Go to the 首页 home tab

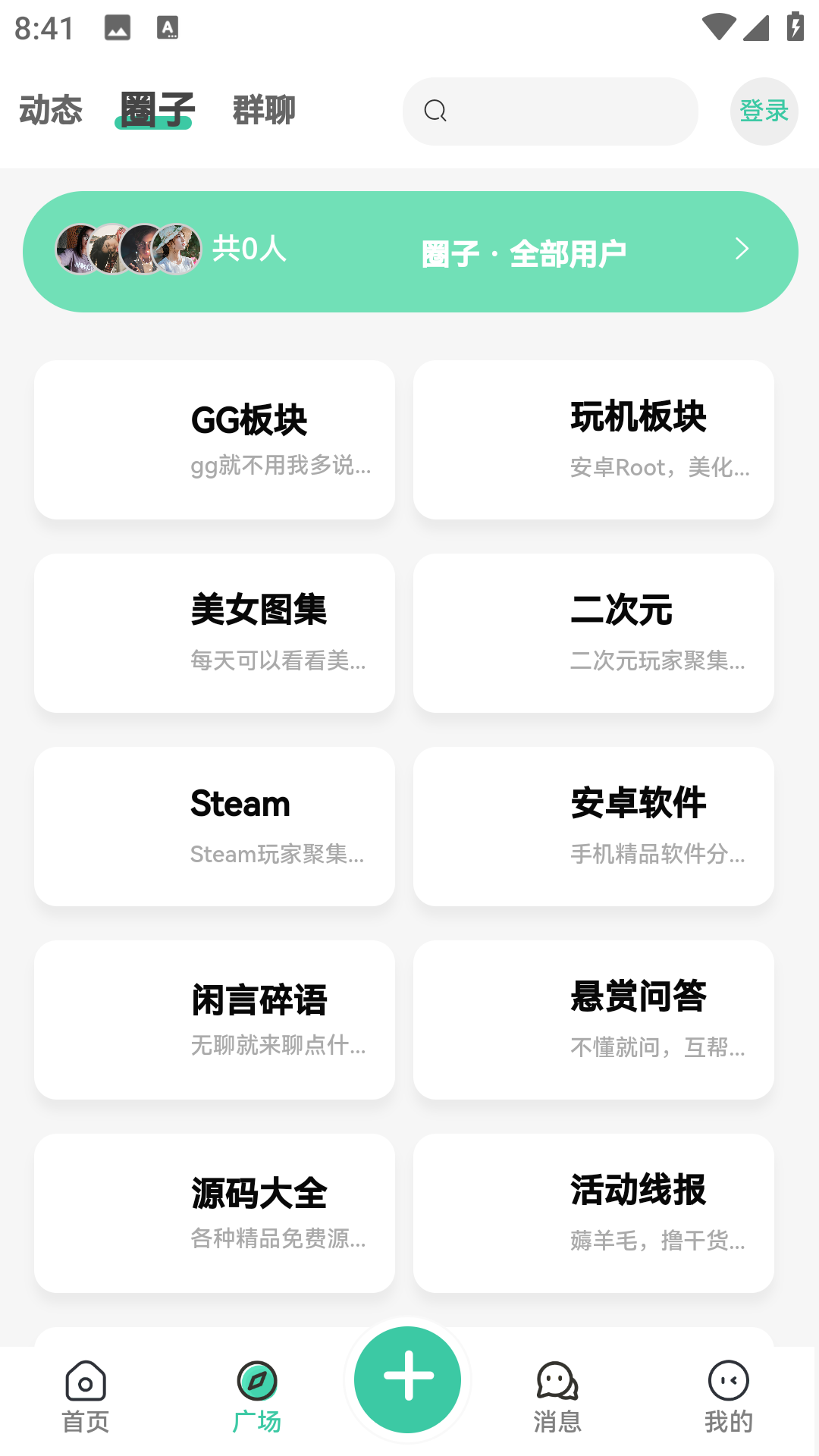coord(86,1397)
